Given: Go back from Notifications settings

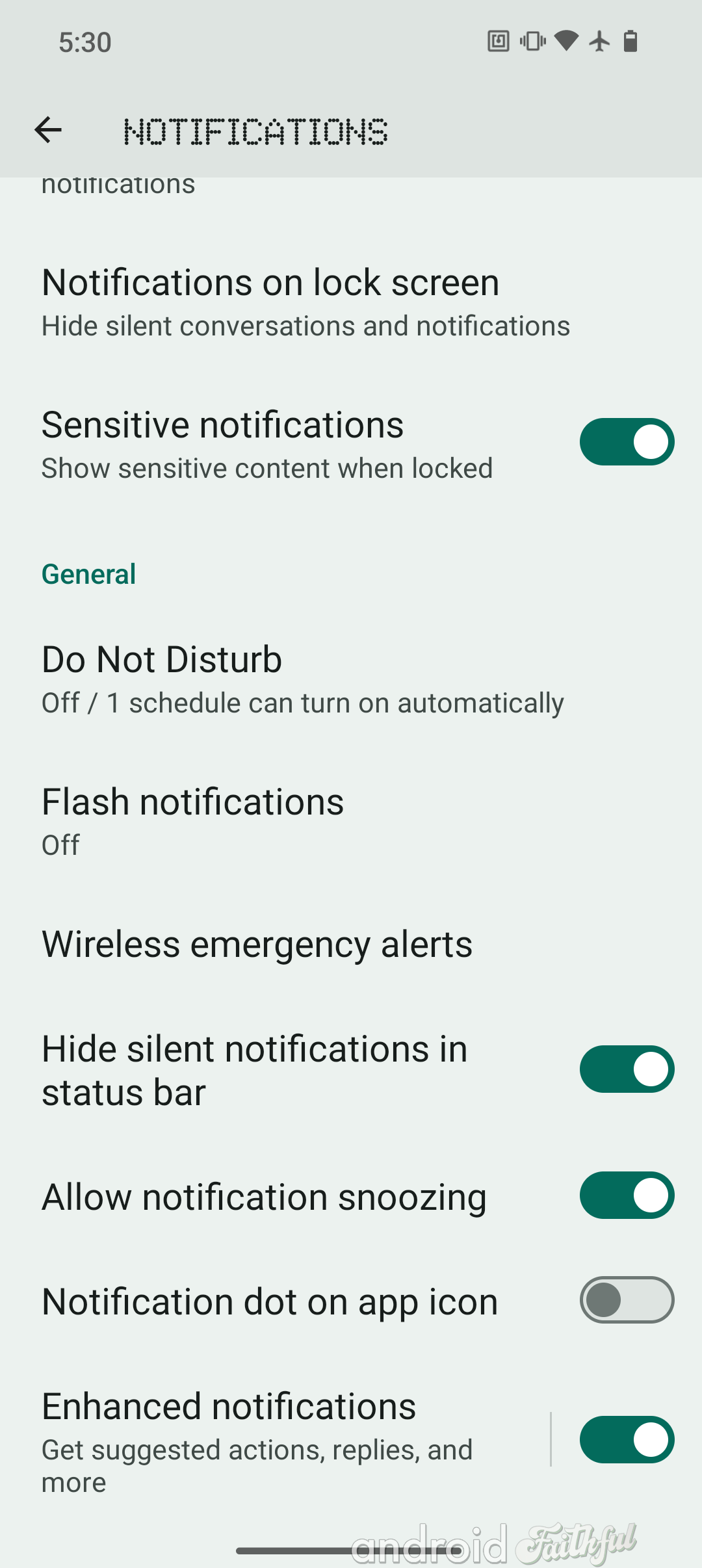Looking at the screenshot, I should (48, 130).
